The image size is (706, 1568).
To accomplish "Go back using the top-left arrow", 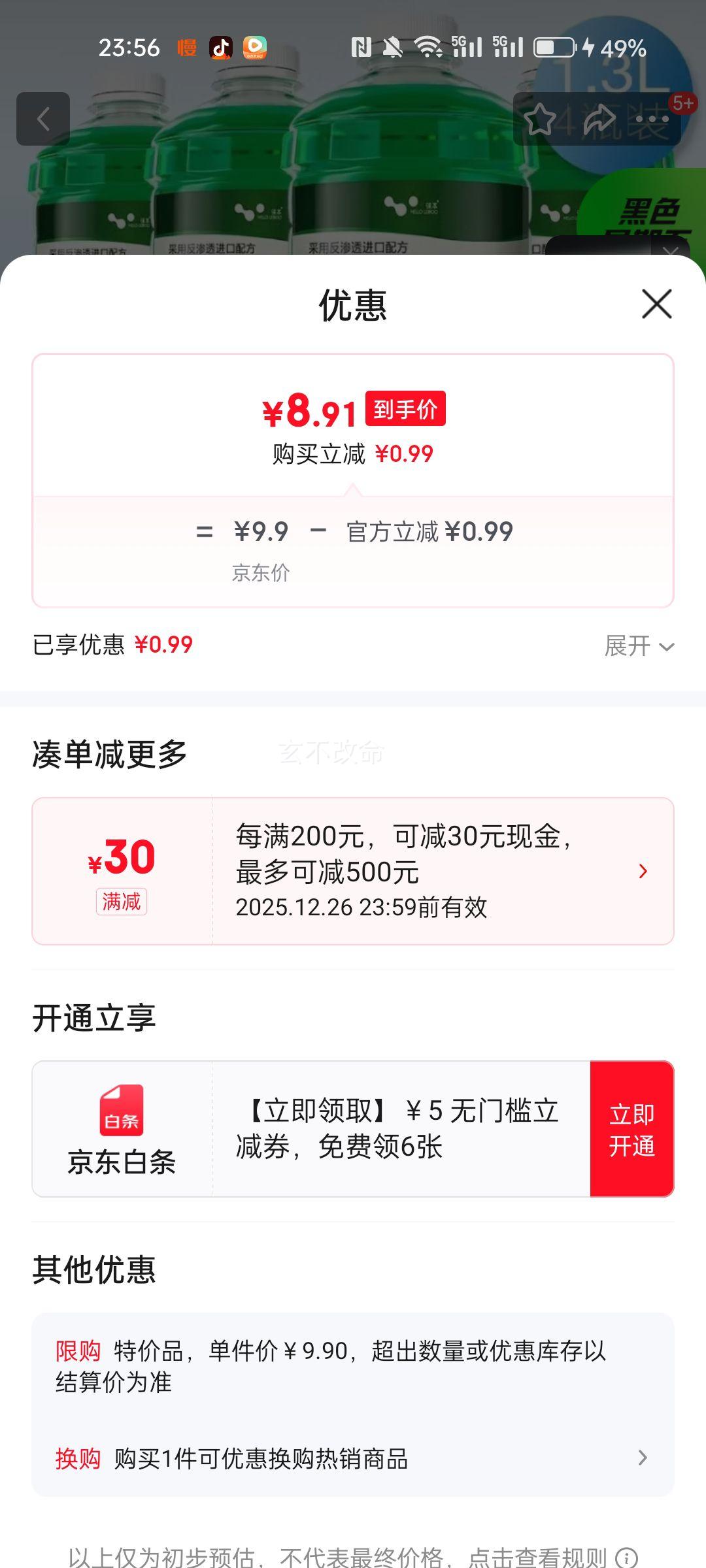I will 43,119.
